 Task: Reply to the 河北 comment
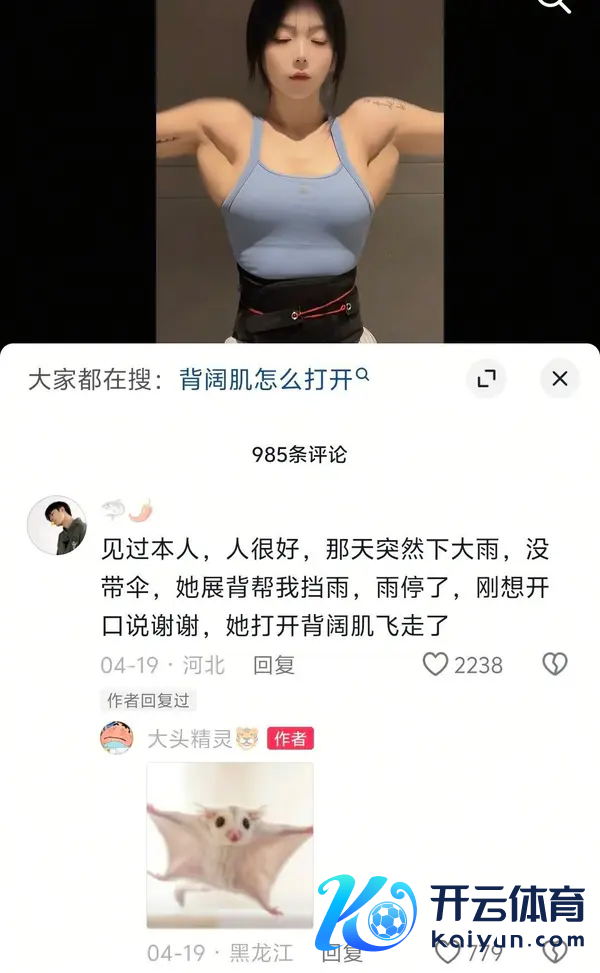click(273, 665)
